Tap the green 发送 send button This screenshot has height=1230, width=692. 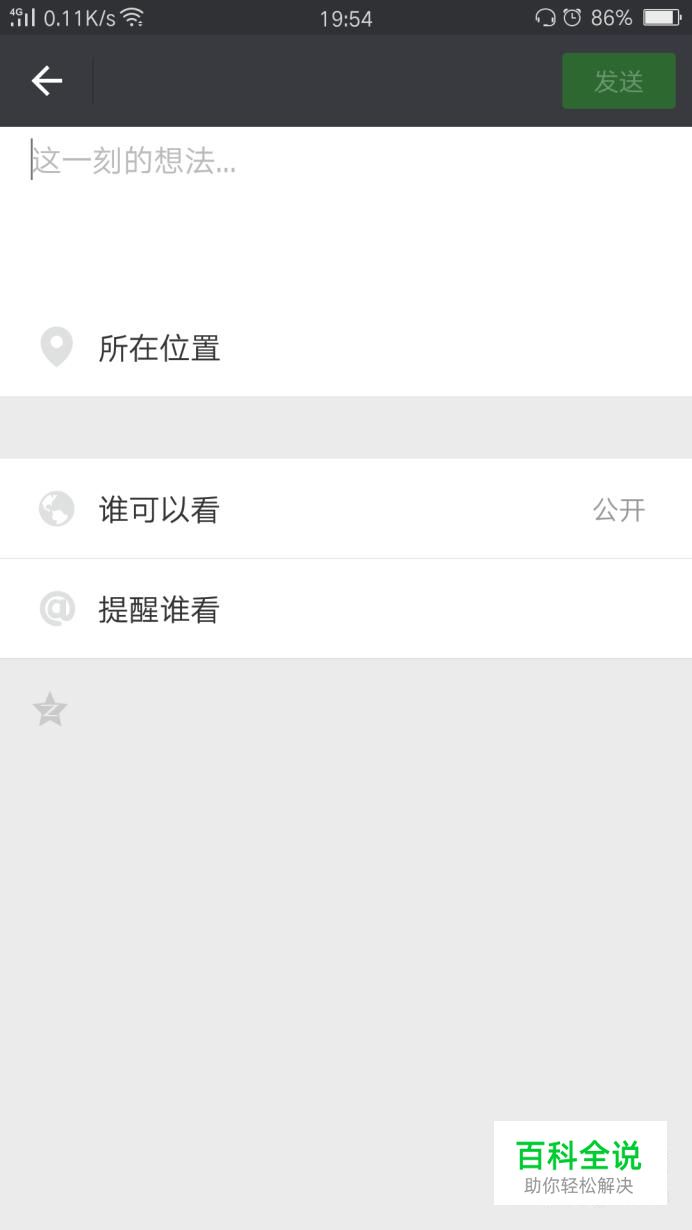coord(619,81)
